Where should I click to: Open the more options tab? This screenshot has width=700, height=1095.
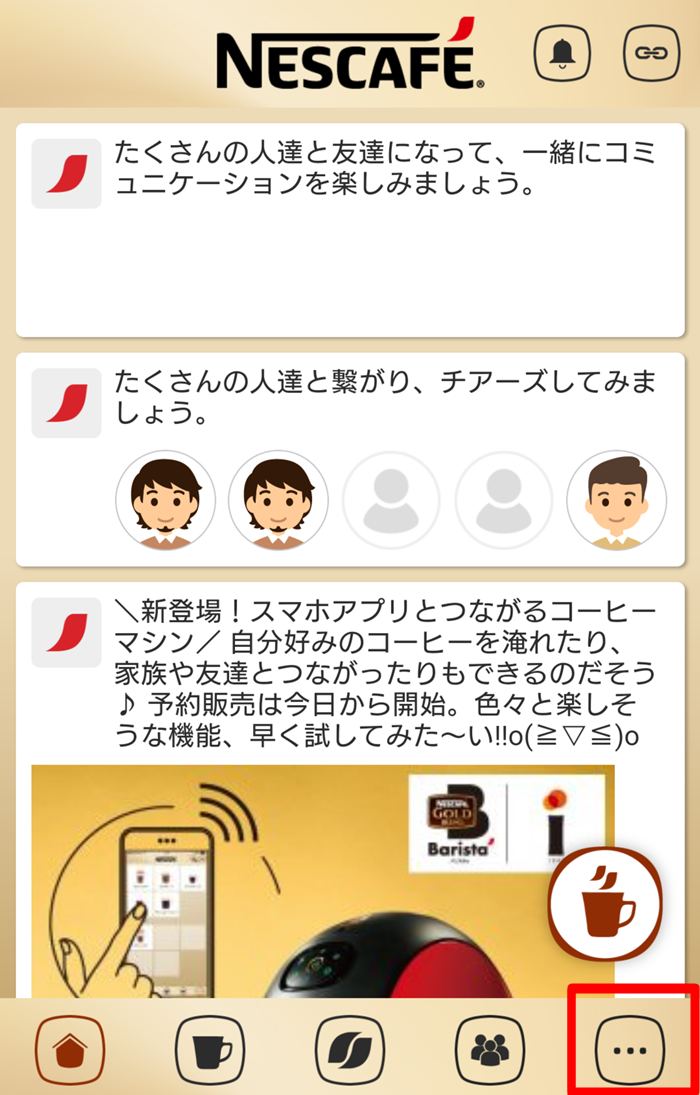(630, 1050)
